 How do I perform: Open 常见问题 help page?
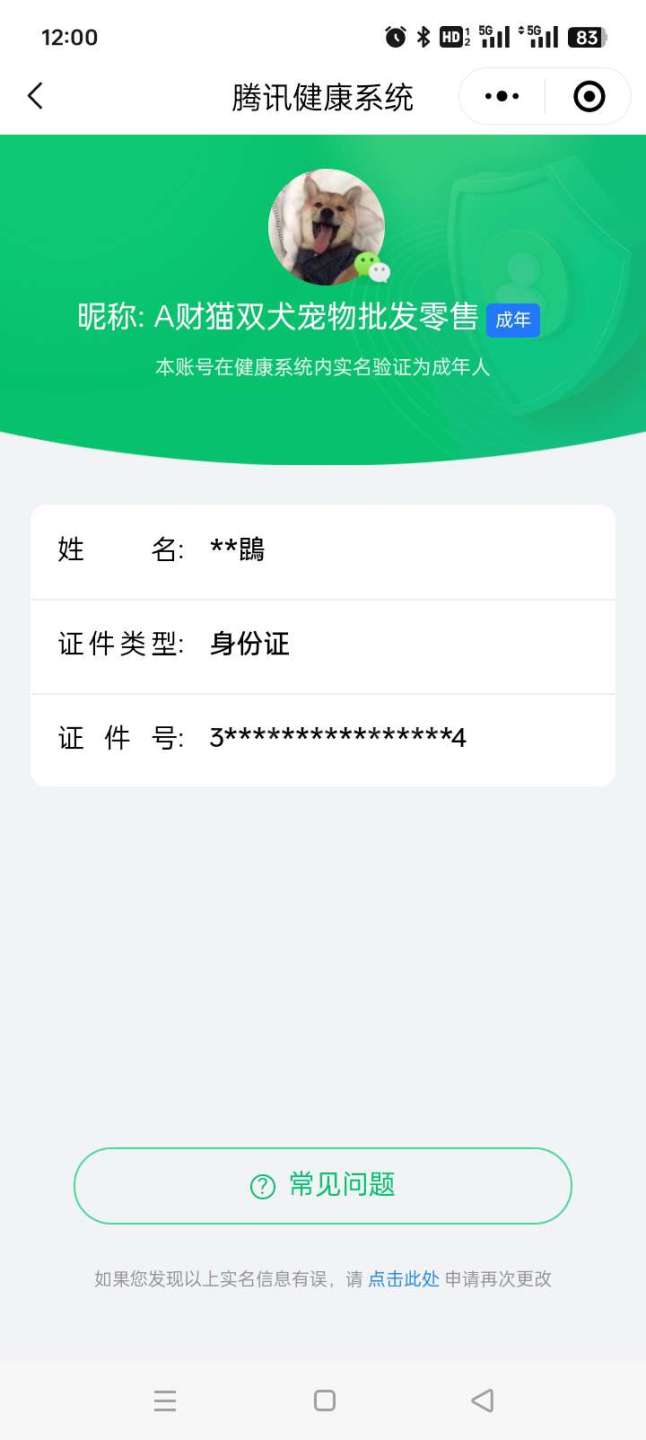[322, 1185]
